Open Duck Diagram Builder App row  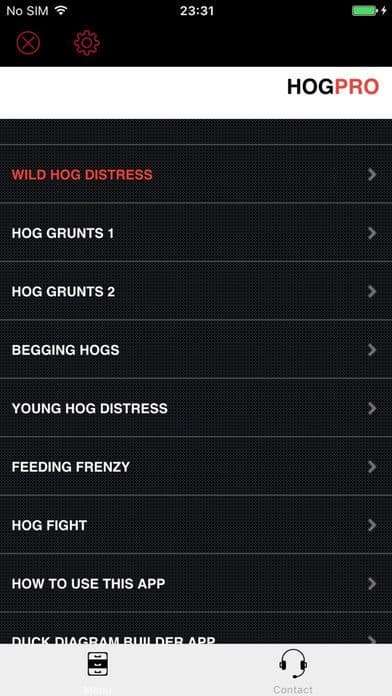pyautogui.click(x=196, y=629)
